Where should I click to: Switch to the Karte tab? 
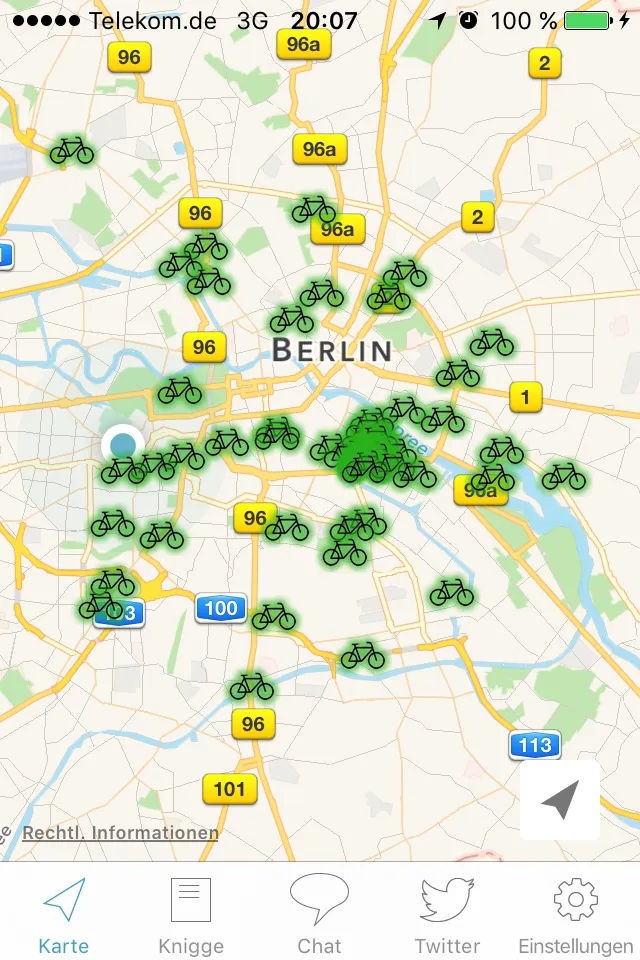click(x=64, y=913)
